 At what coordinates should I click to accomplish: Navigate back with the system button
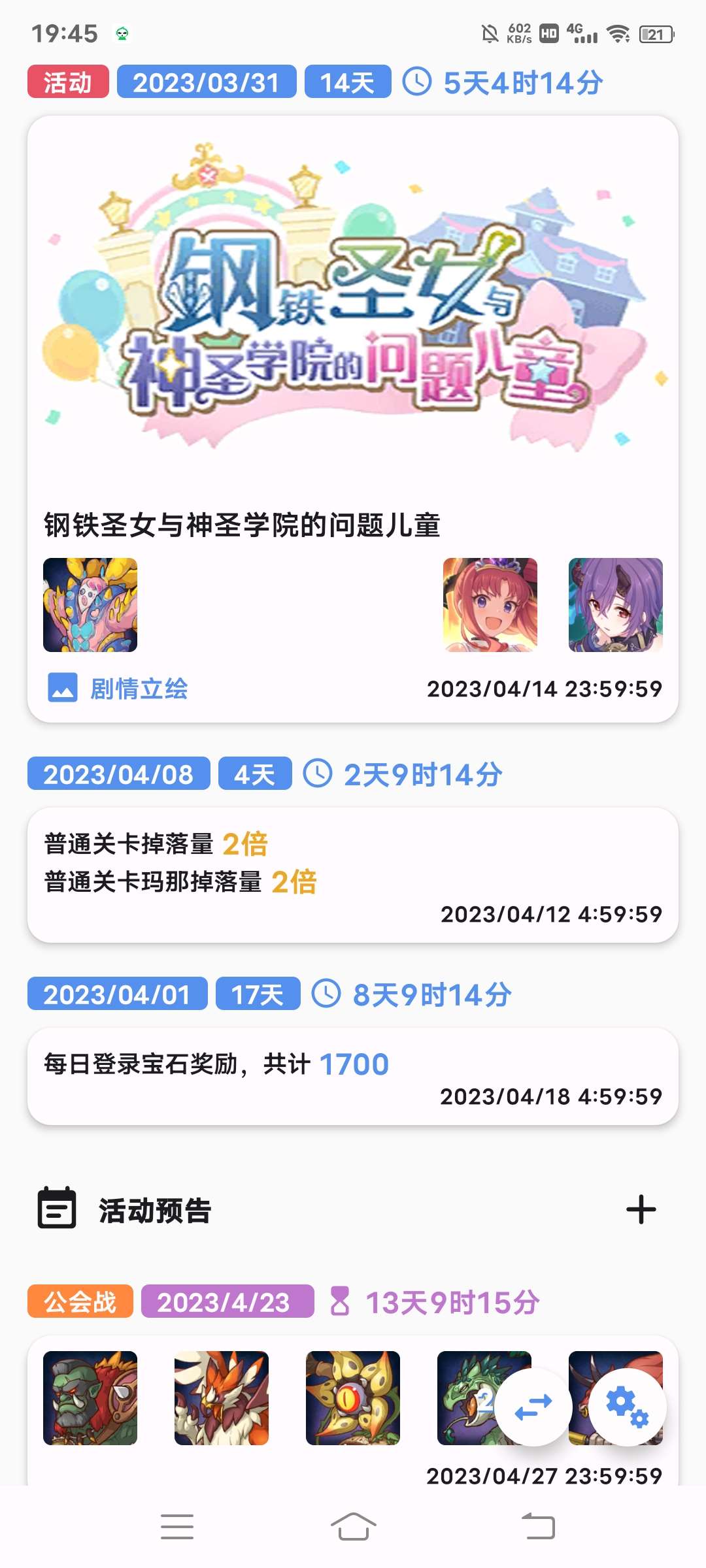tap(538, 1527)
